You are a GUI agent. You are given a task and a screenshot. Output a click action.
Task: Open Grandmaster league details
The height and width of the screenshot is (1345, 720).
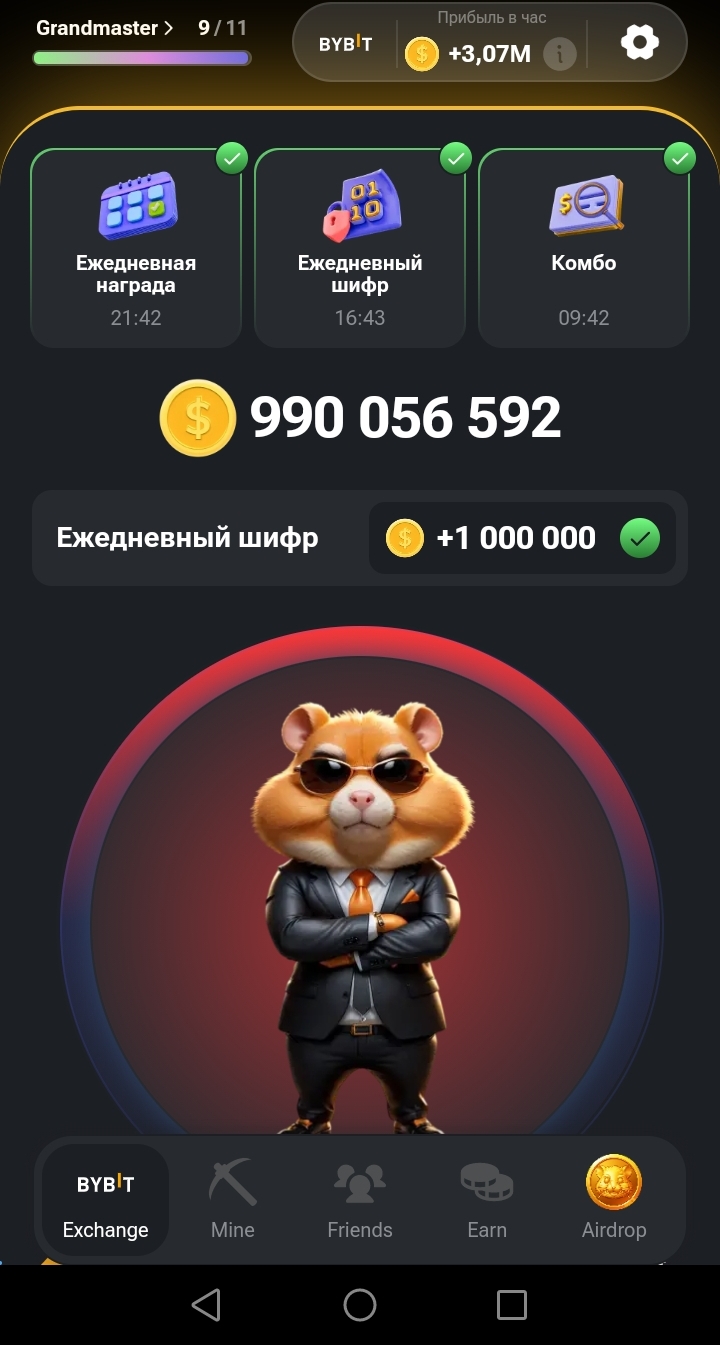(104, 28)
